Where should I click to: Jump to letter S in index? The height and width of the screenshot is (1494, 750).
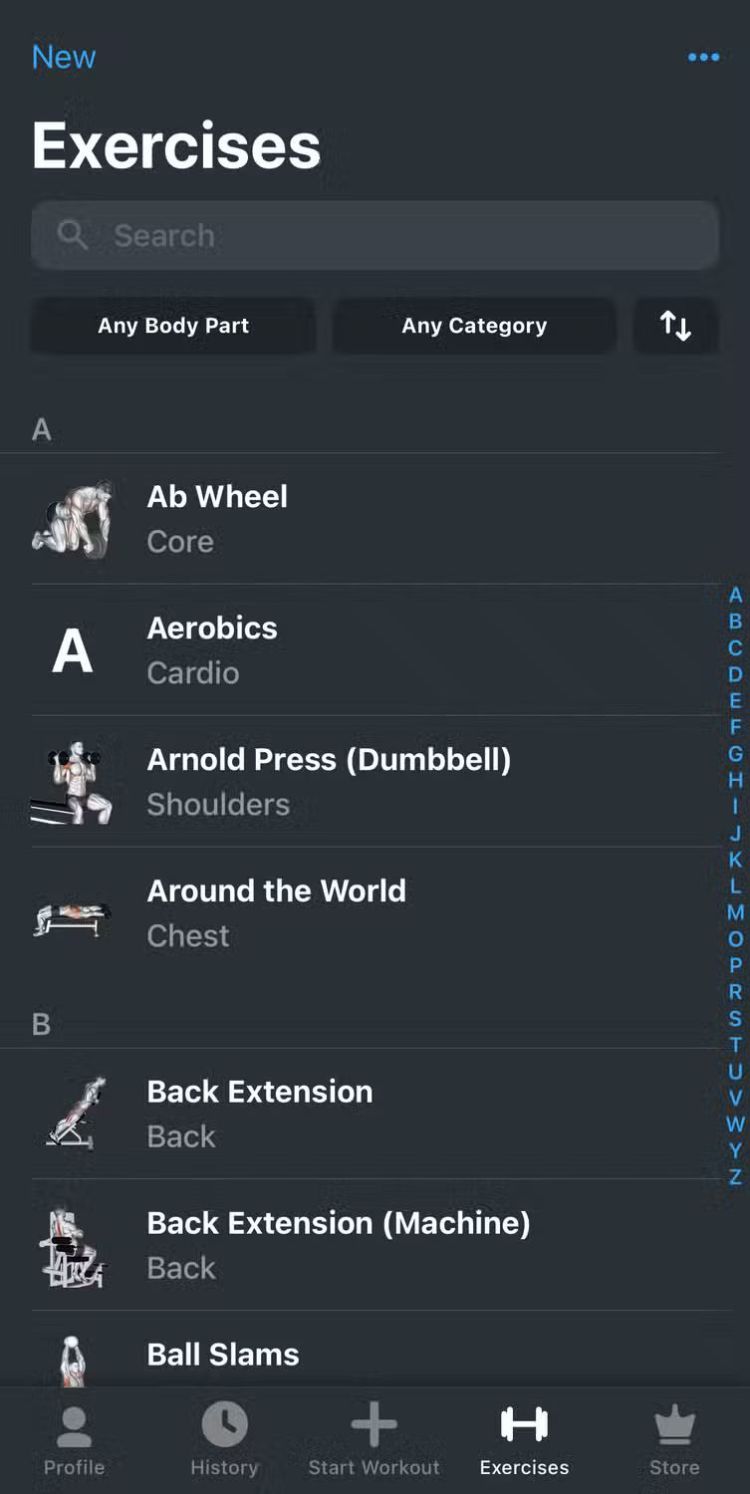click(x=735, y=1018)
